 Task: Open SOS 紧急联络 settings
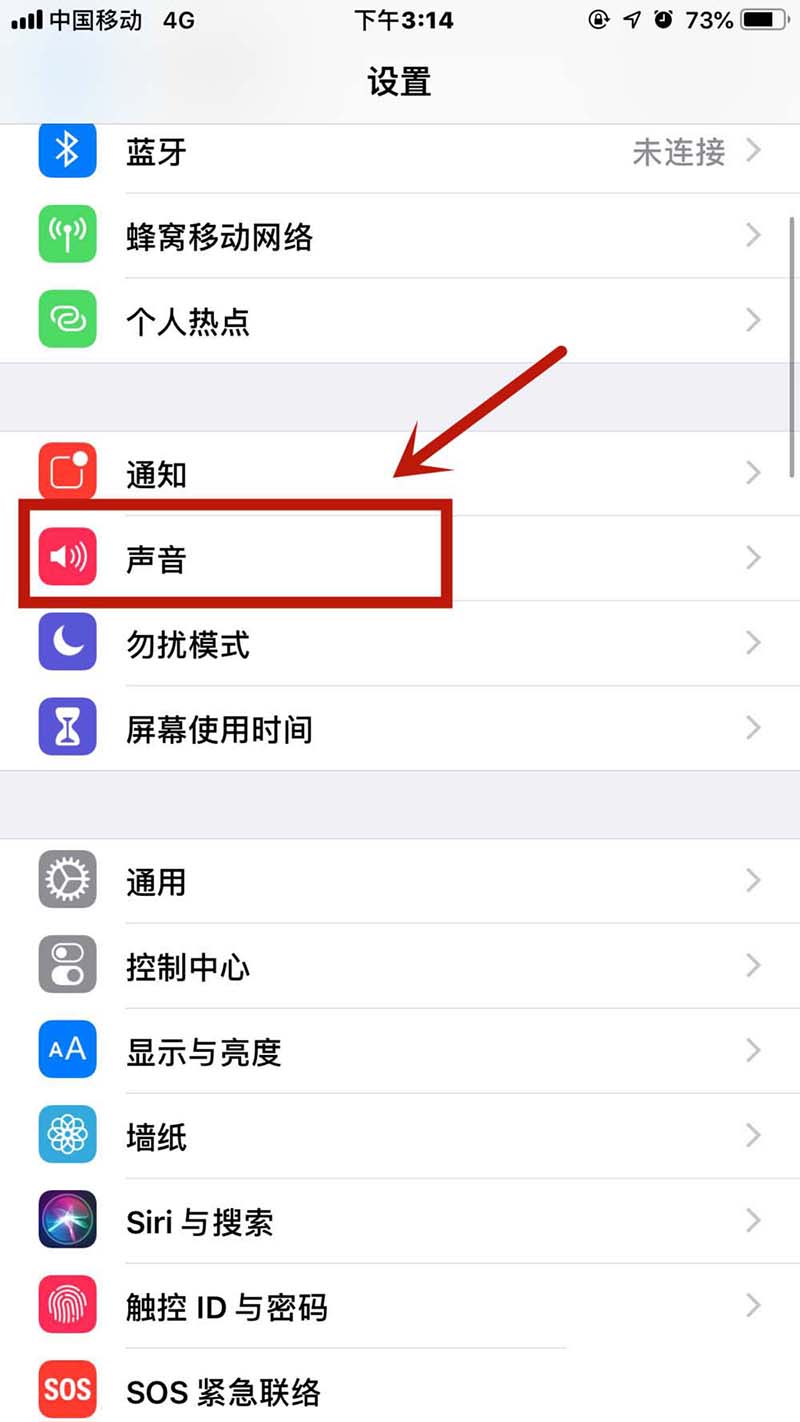point(400,1390)
